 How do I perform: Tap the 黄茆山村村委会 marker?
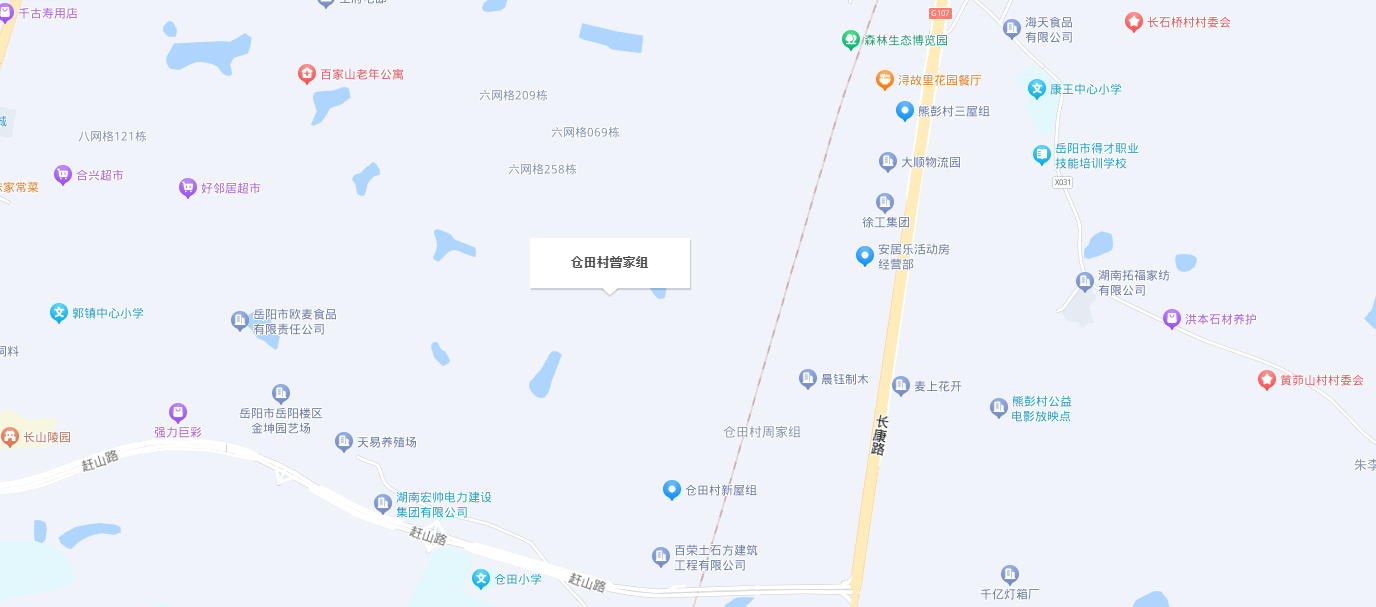1267,380
